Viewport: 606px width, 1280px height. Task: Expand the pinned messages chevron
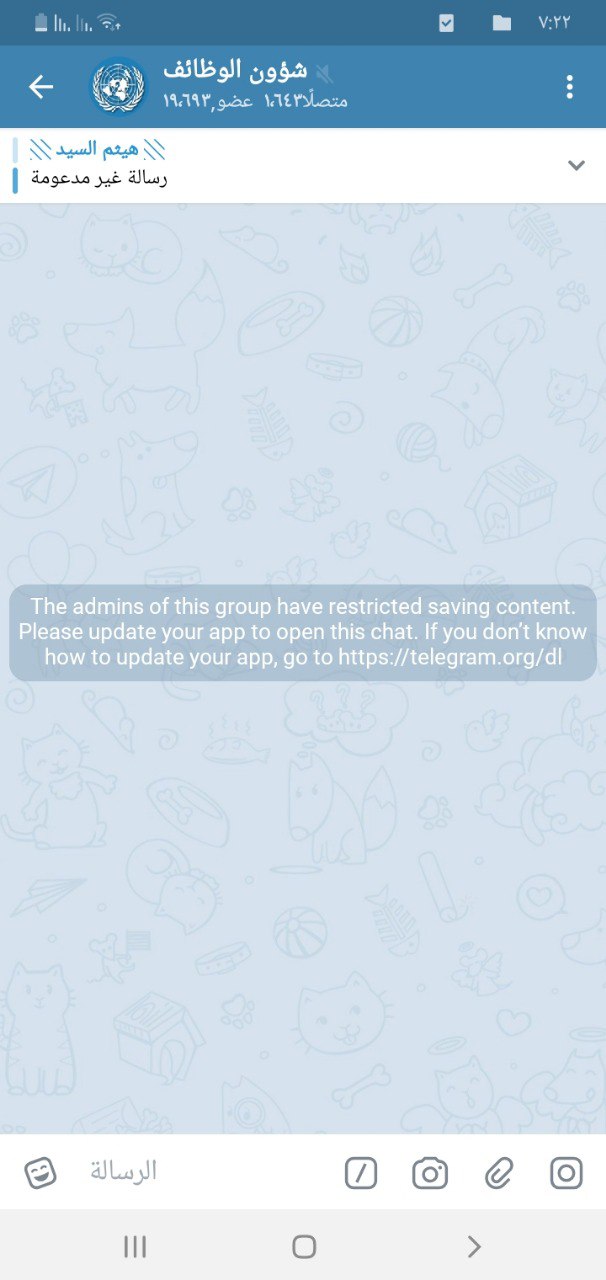576,165
